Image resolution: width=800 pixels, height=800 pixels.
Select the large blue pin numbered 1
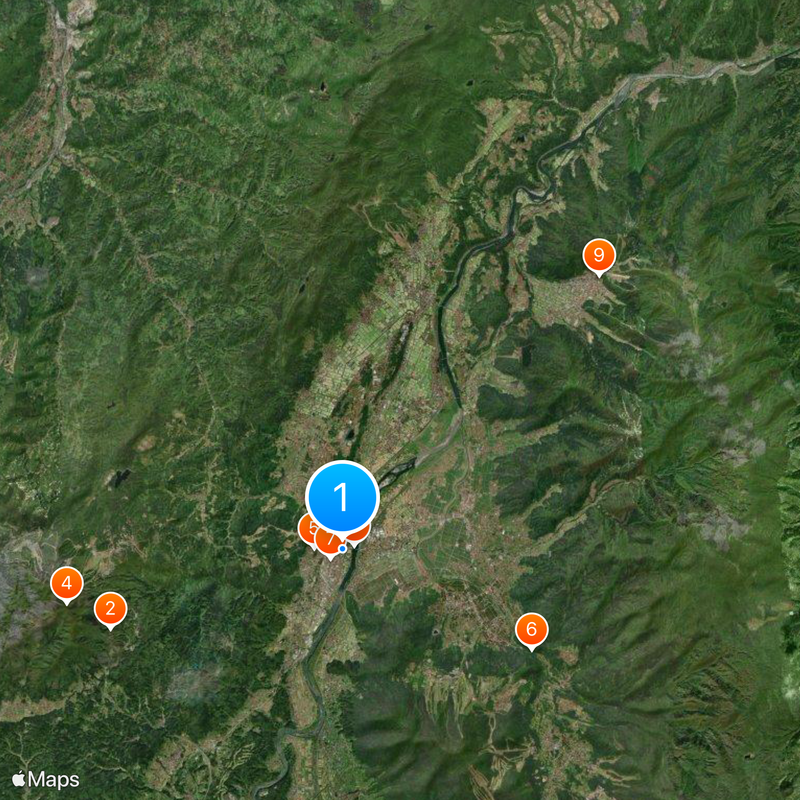pyautogui.click(x=341, y=496)
